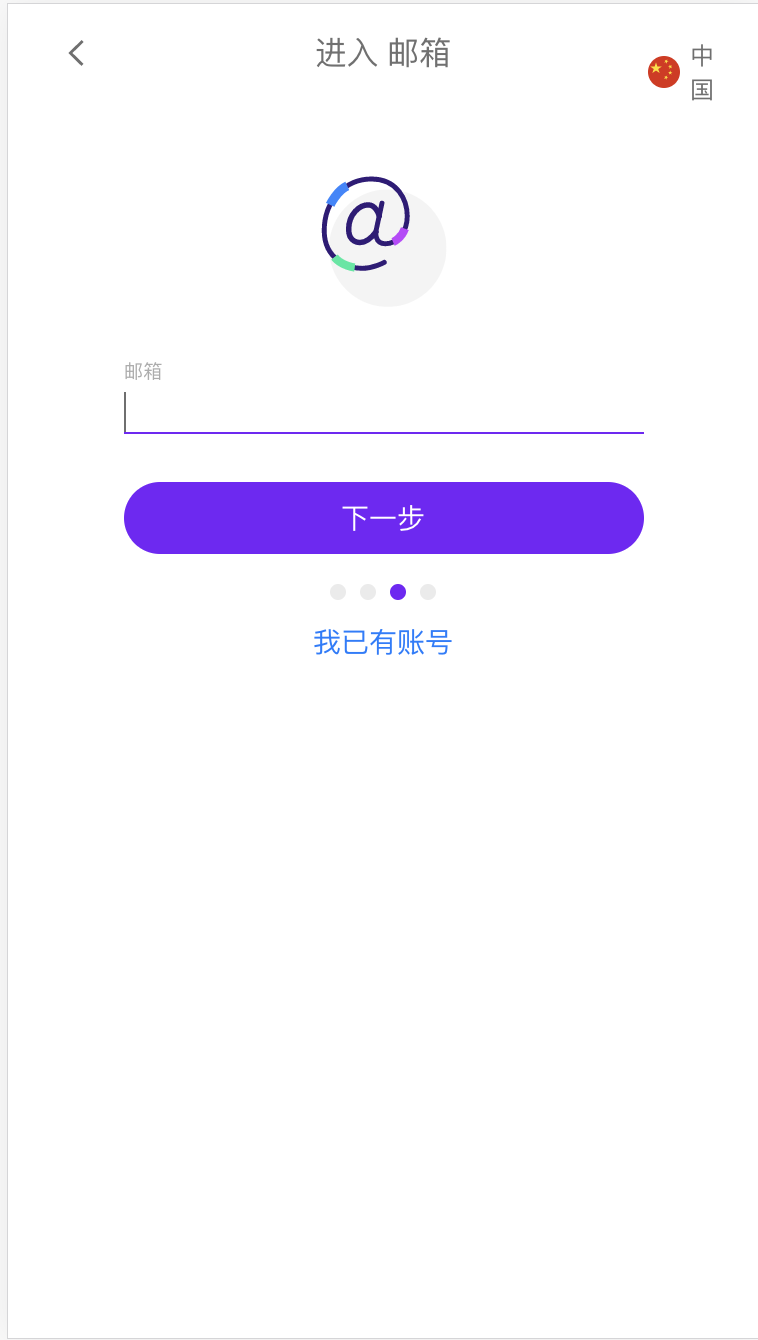
Task: Open the 我已有账号 link
Action: (x=383, y=642)
